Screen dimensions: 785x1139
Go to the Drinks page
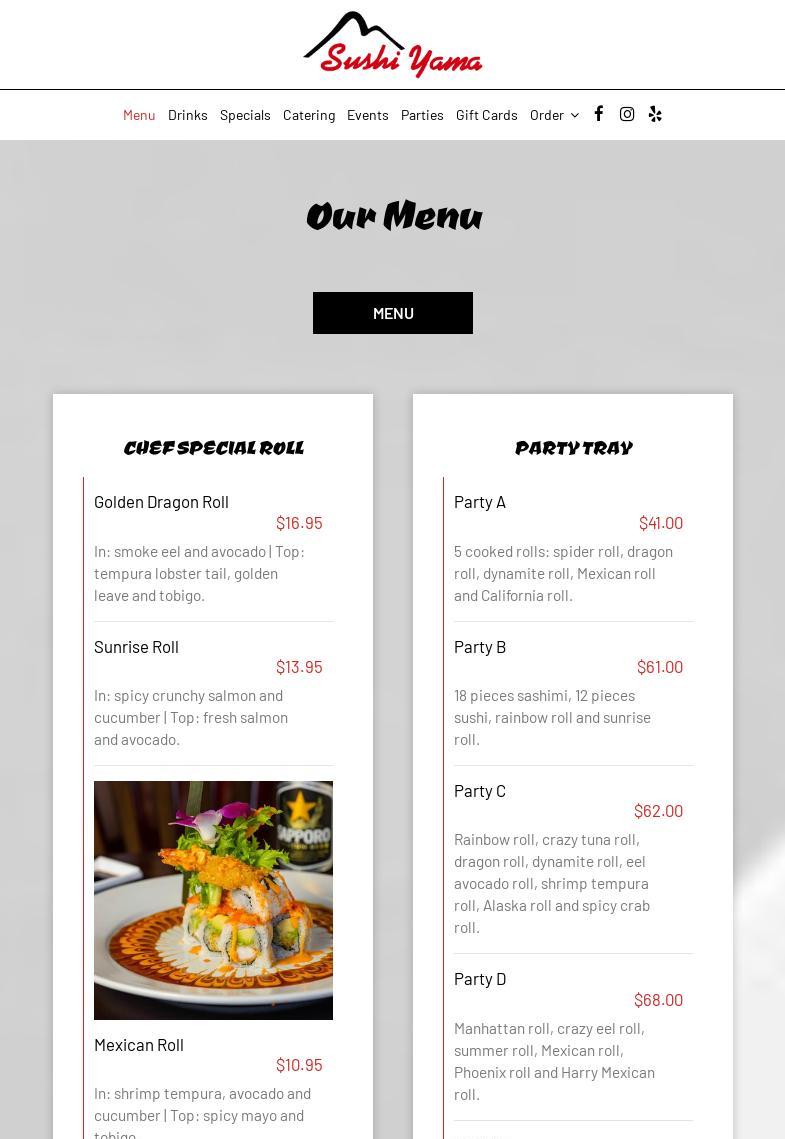click(x=188, y=115)
